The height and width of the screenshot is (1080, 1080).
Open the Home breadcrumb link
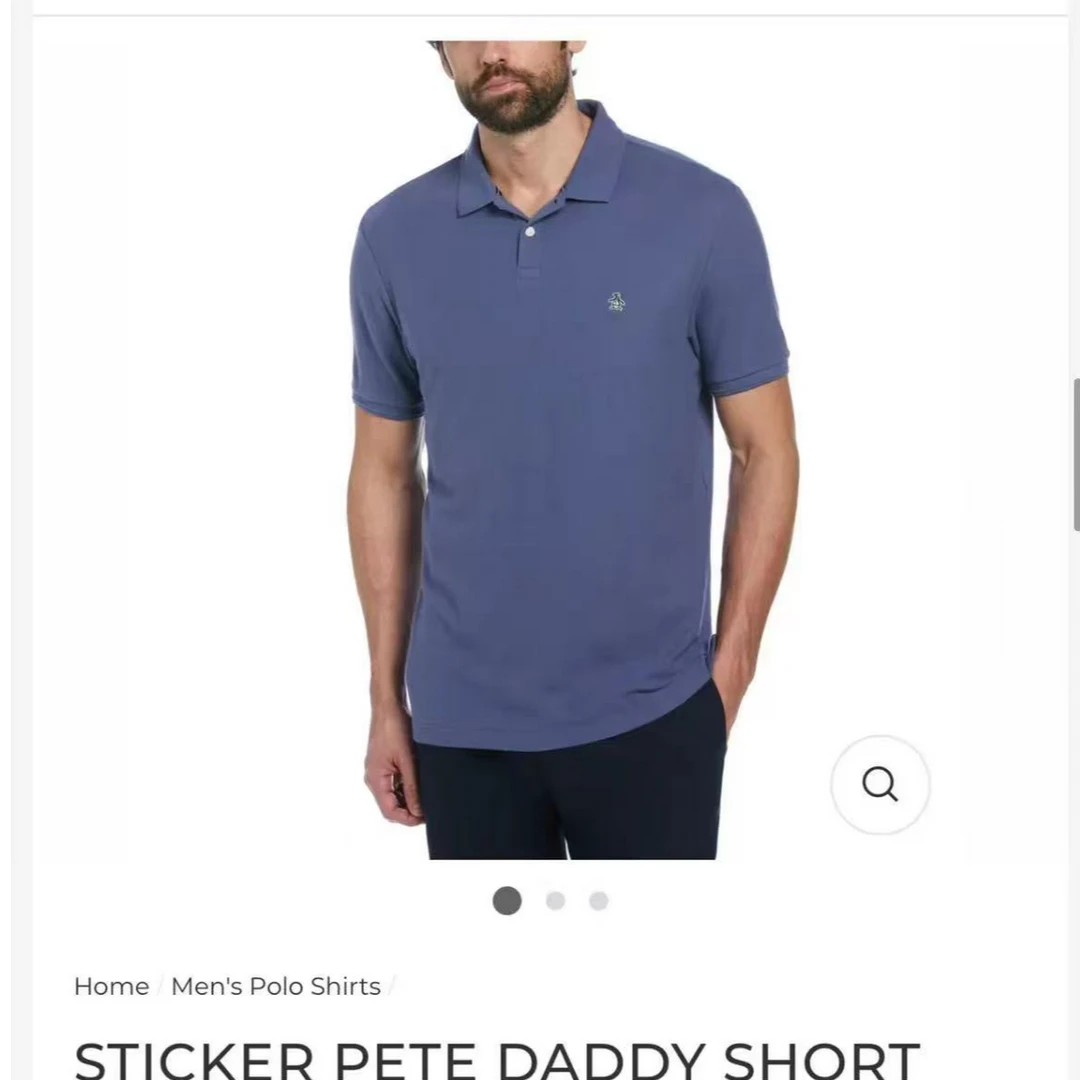(111, 986)
